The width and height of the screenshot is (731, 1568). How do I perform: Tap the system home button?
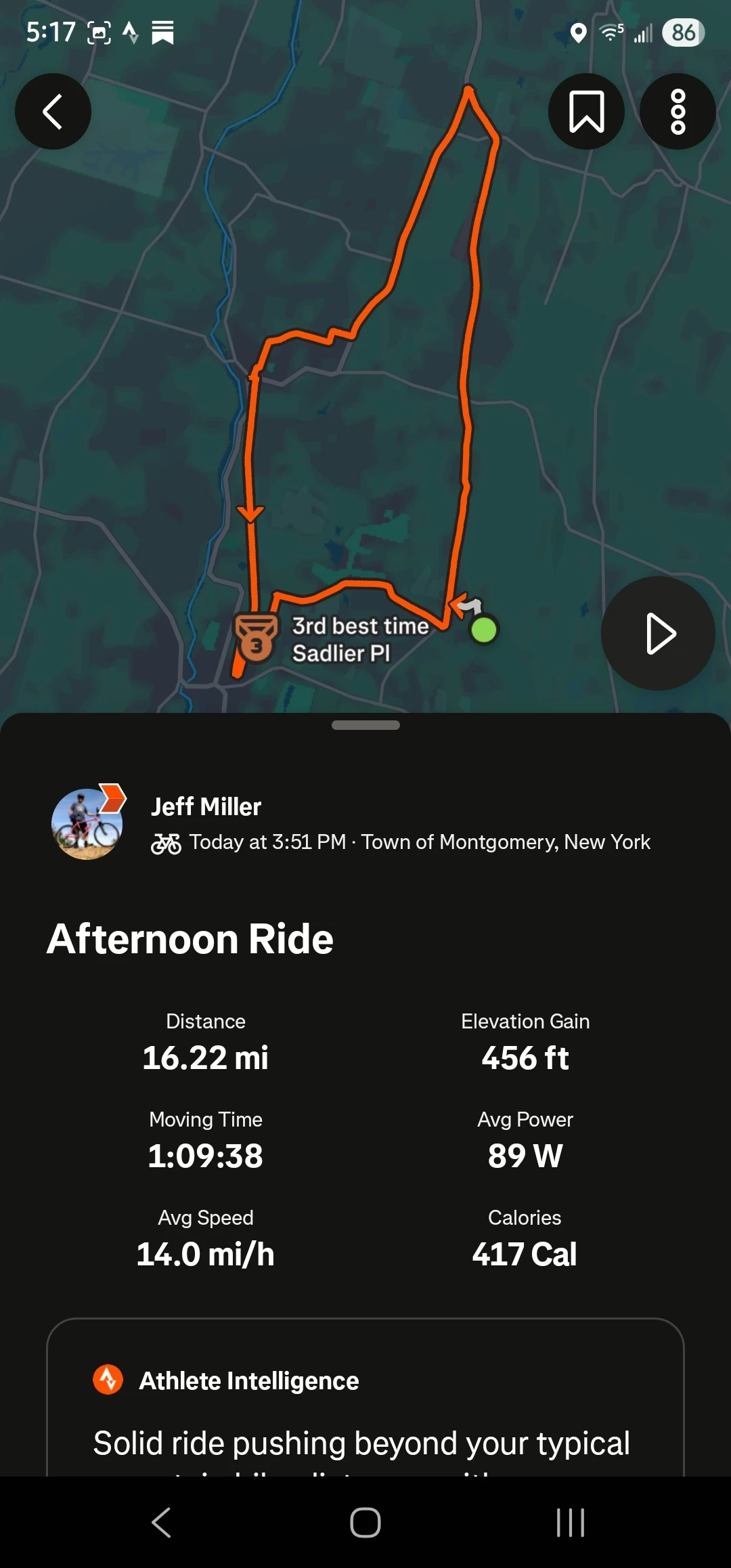coord(365,1523)
